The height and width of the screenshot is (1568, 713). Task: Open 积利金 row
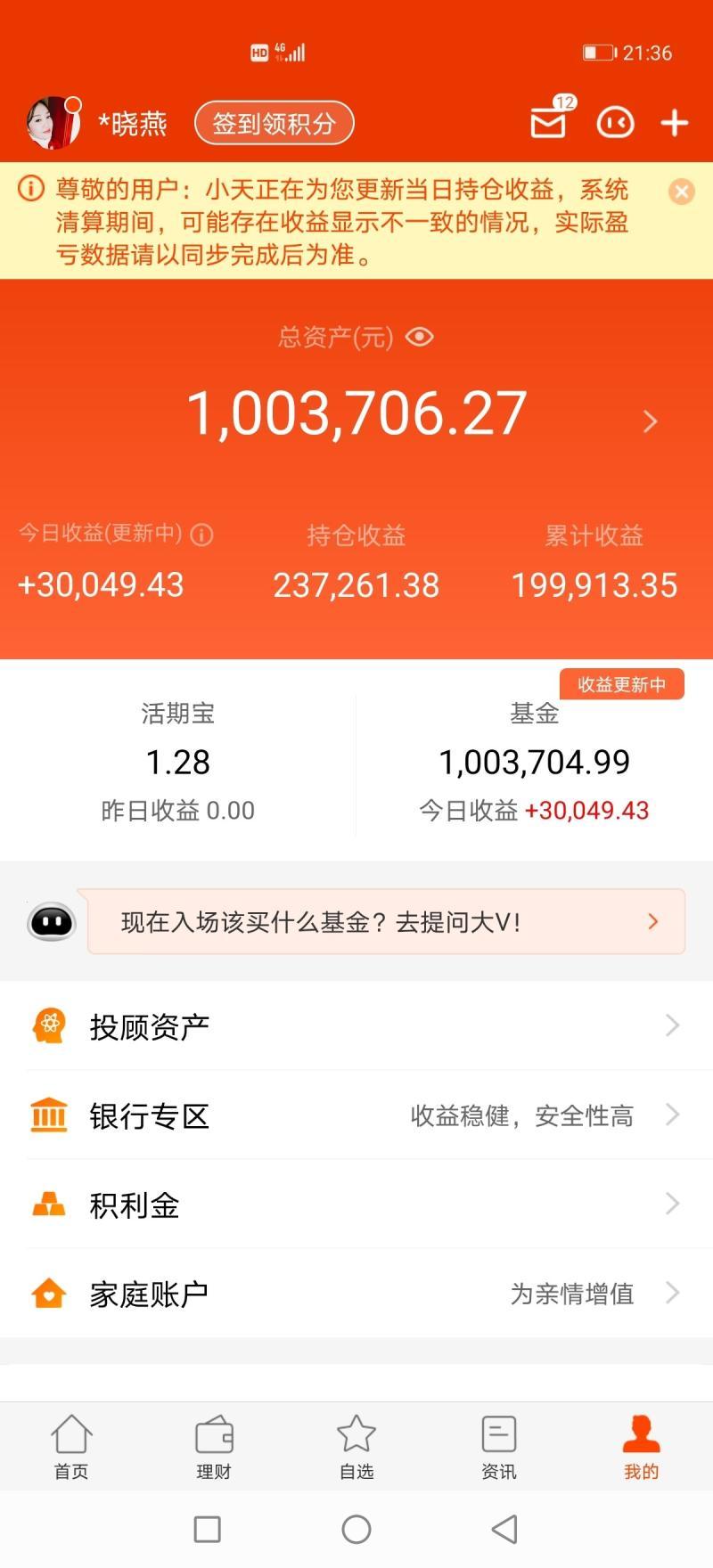click(356, 1205)
